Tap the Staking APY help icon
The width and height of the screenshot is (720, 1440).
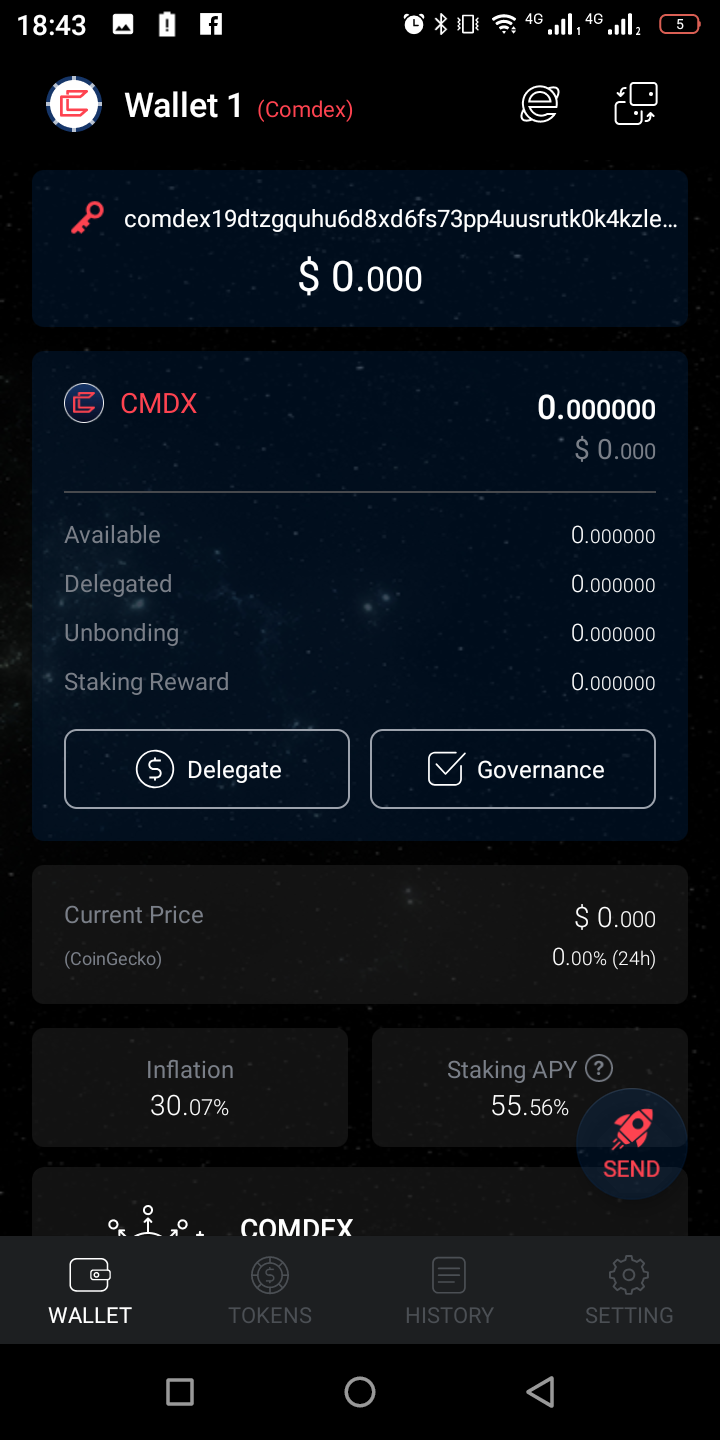pos(599,1068)
